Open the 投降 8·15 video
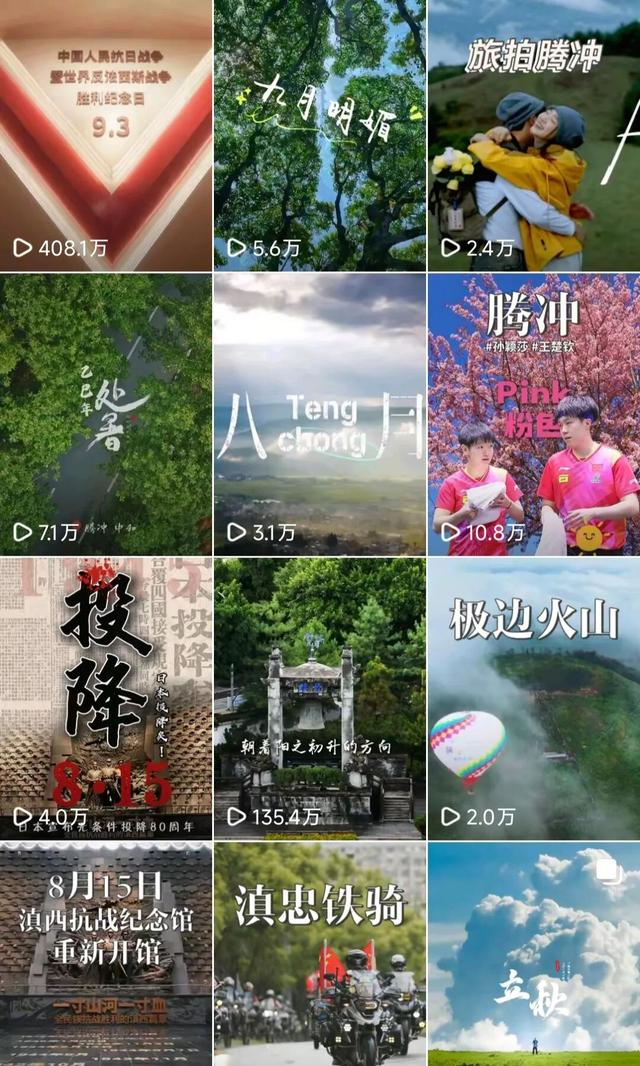The width and height of the screenshot is (640, 1066). 106,698
